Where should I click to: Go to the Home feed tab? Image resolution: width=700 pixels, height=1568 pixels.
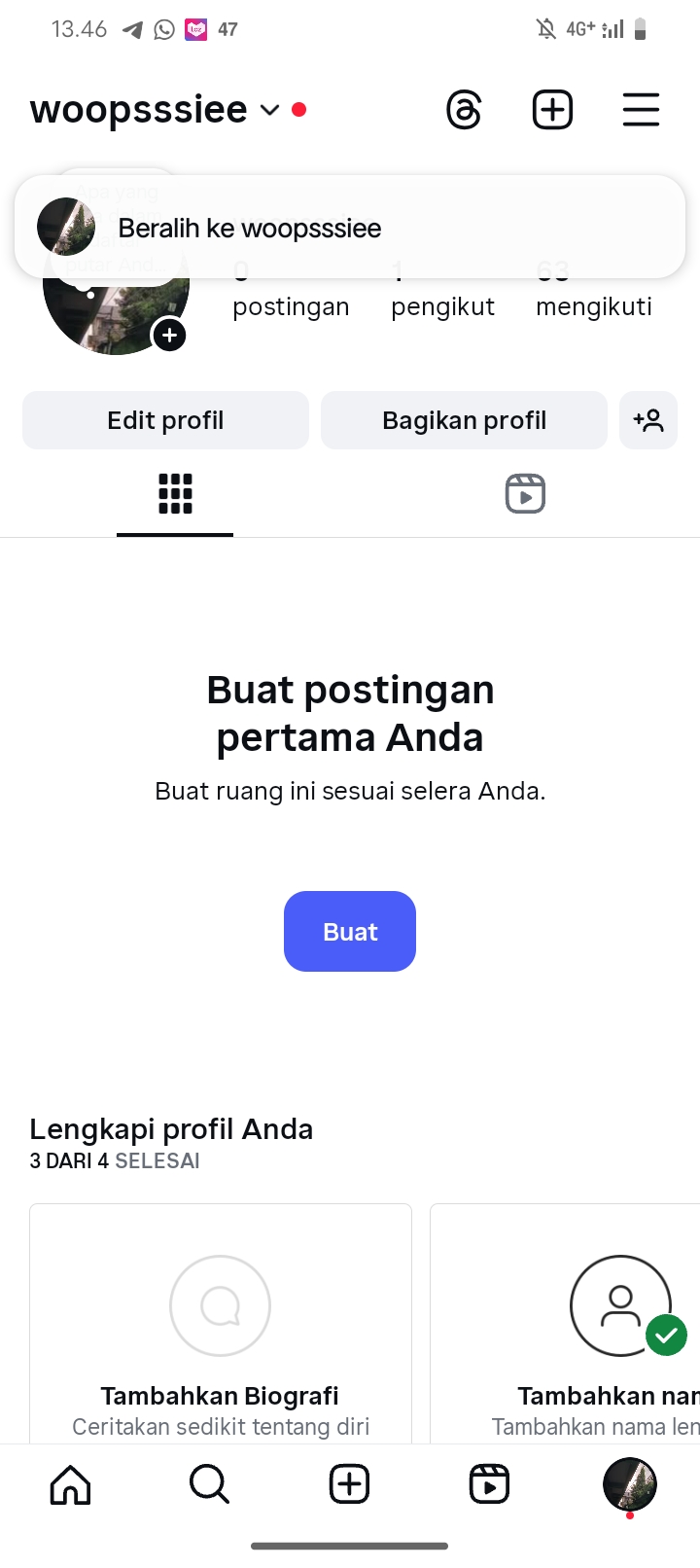[x=70, y=1484]
